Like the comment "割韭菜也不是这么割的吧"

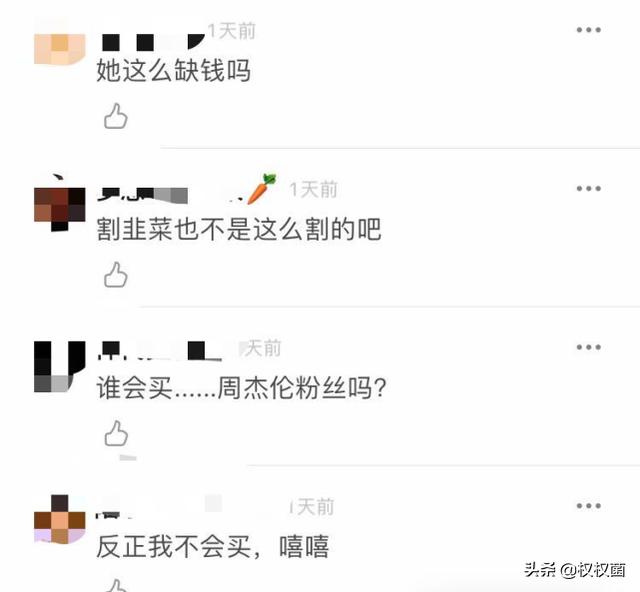point(116,275)
